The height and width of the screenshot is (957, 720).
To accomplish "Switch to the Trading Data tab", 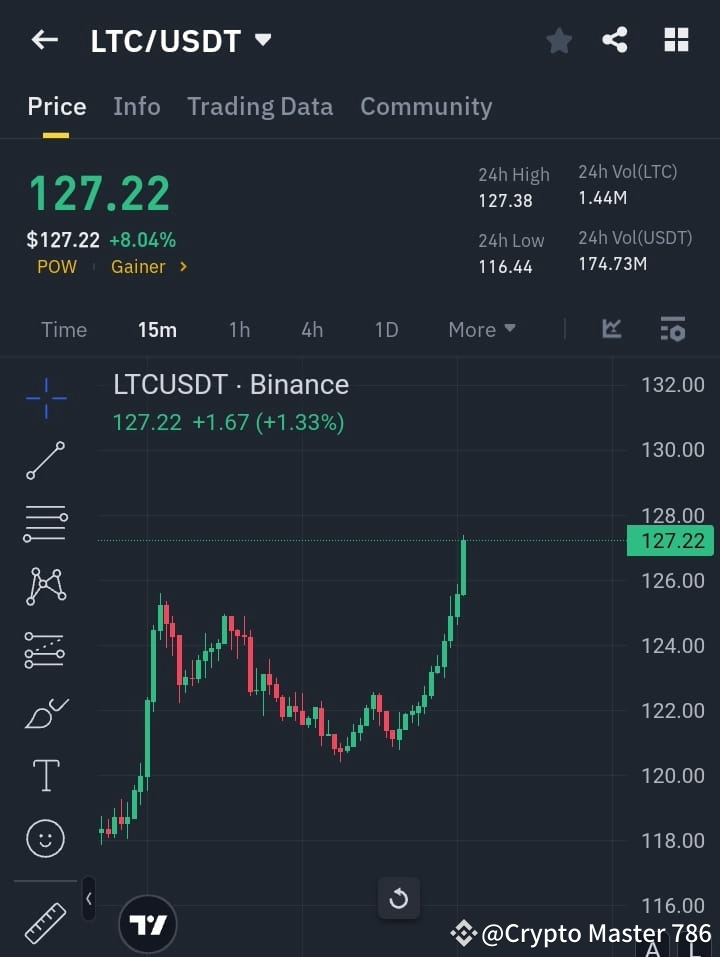I will (260, 106).
